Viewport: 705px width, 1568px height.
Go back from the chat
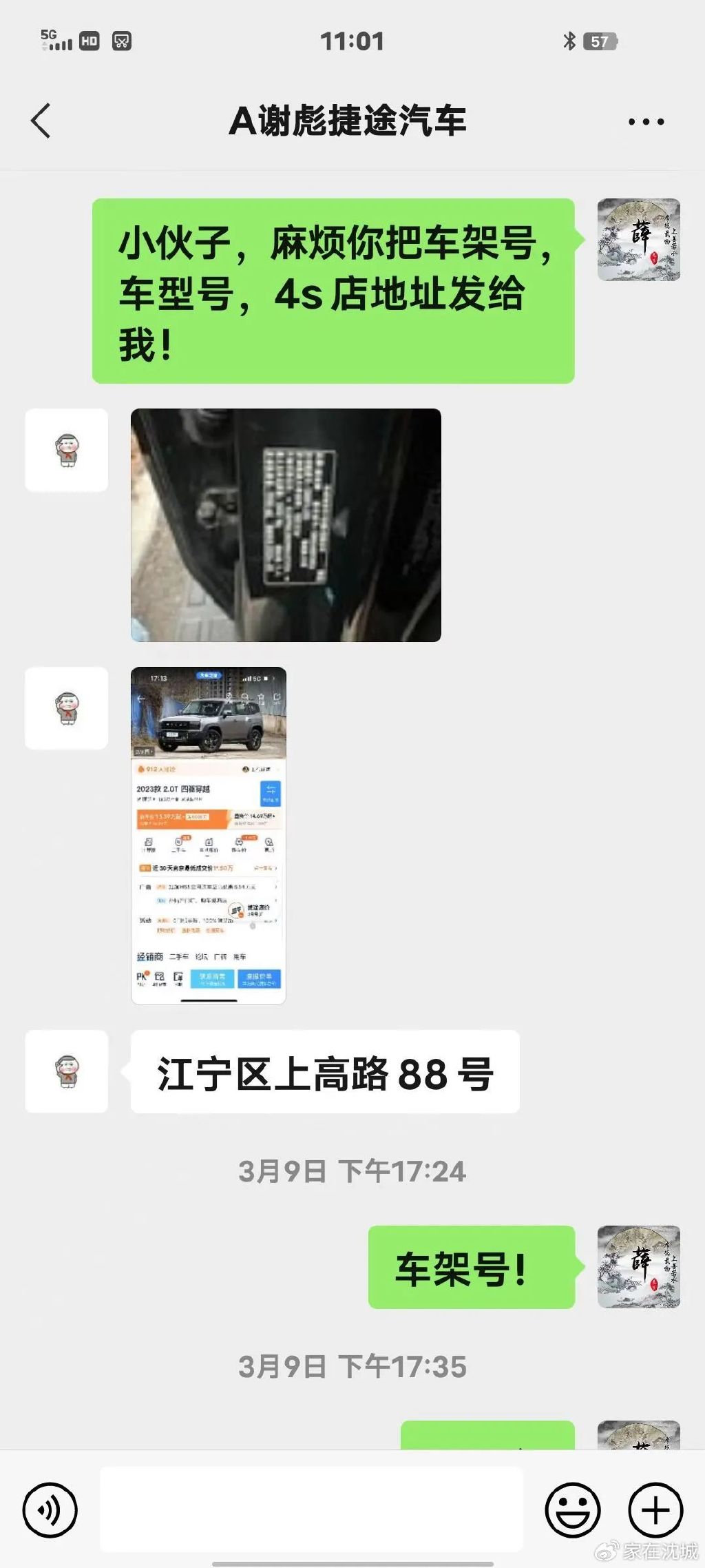coord(41,121)
